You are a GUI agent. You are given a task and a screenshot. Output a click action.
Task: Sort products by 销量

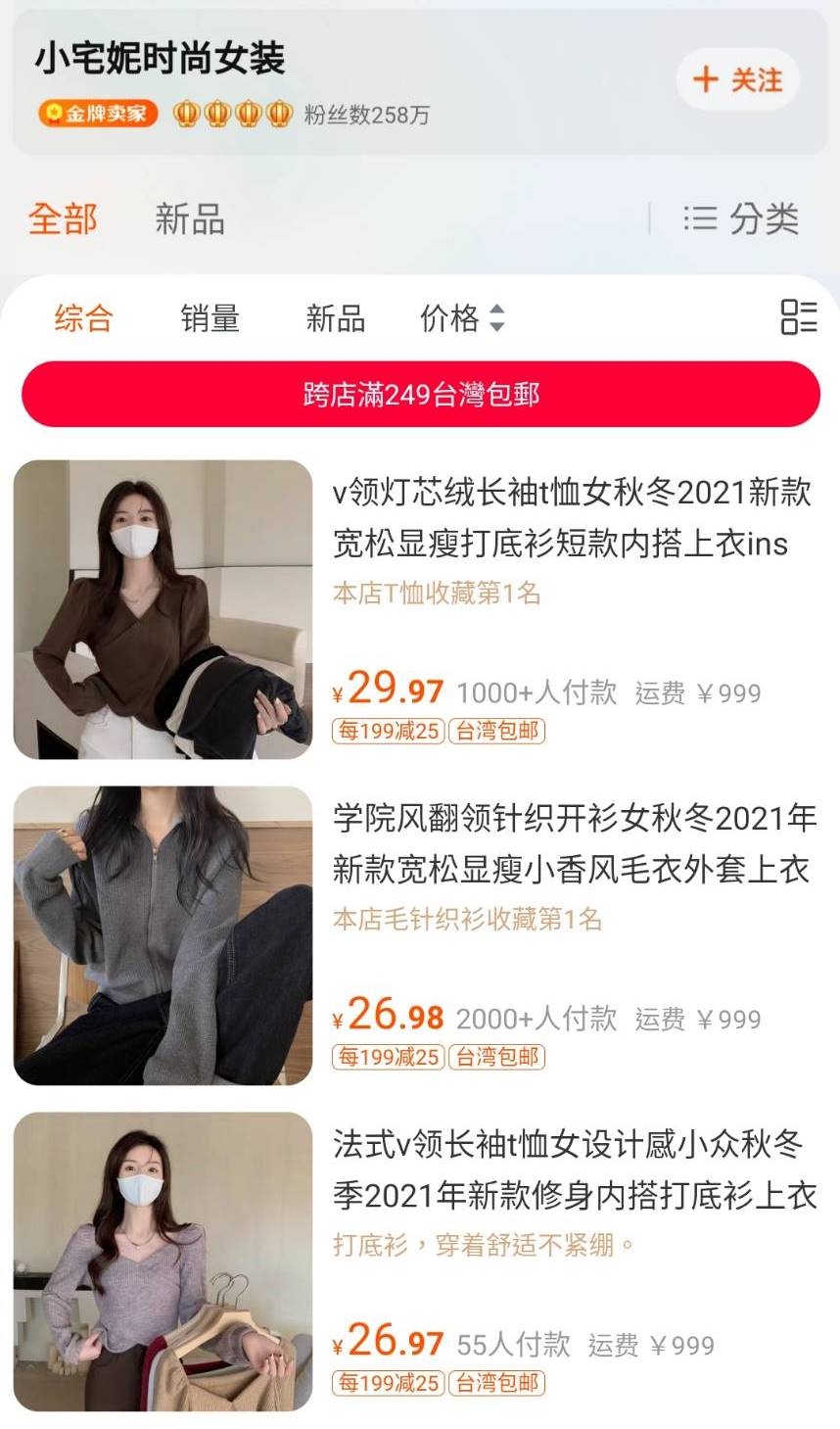pos(210,318)
